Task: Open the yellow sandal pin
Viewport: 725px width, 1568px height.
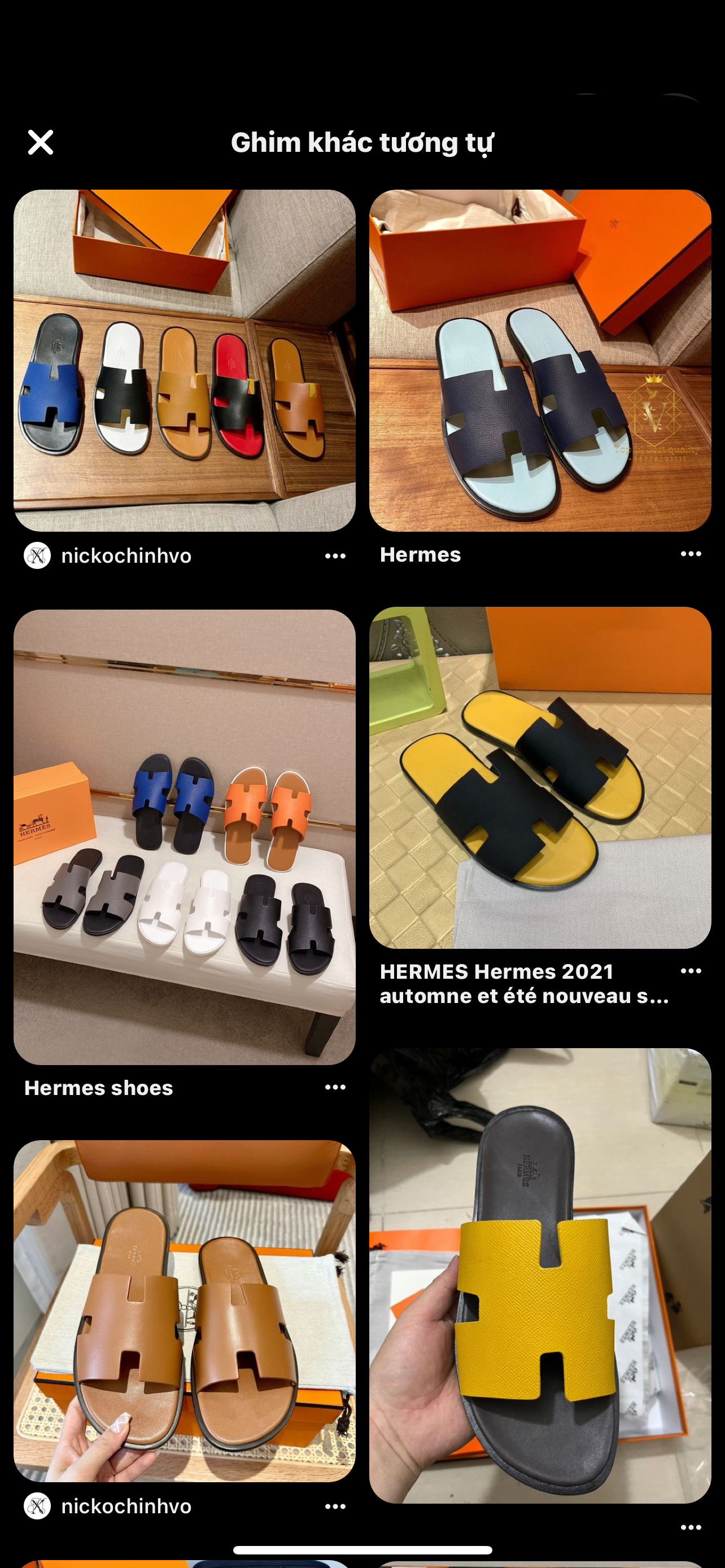Action: [540, 1276]
